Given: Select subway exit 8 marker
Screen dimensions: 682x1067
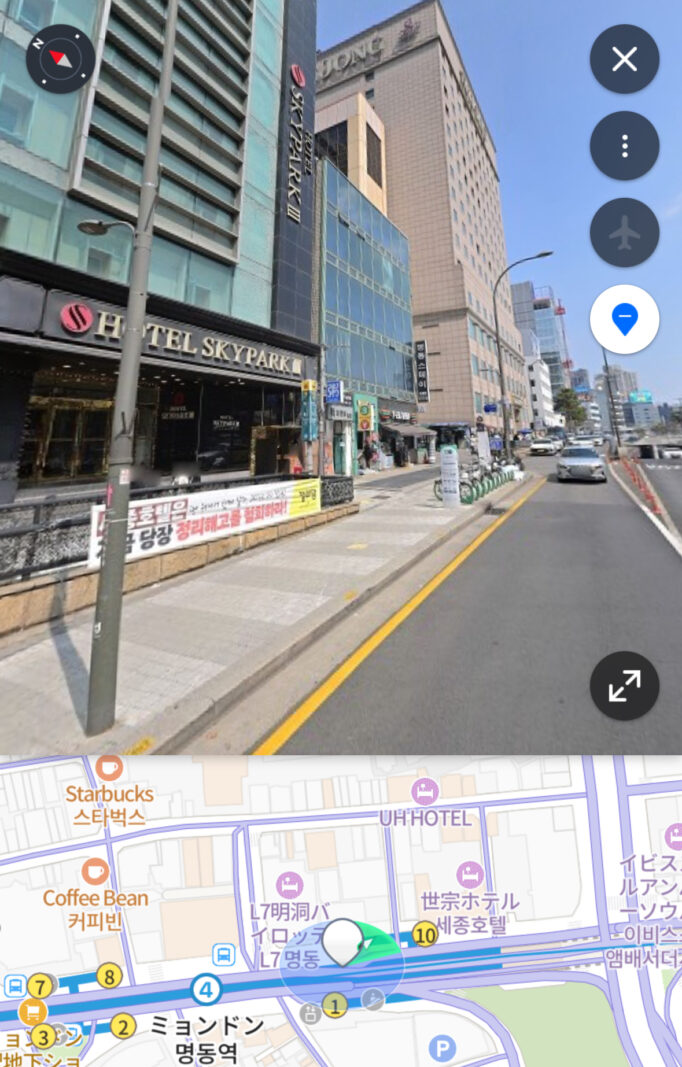Looking at the screenshot, I should point(108,975).
